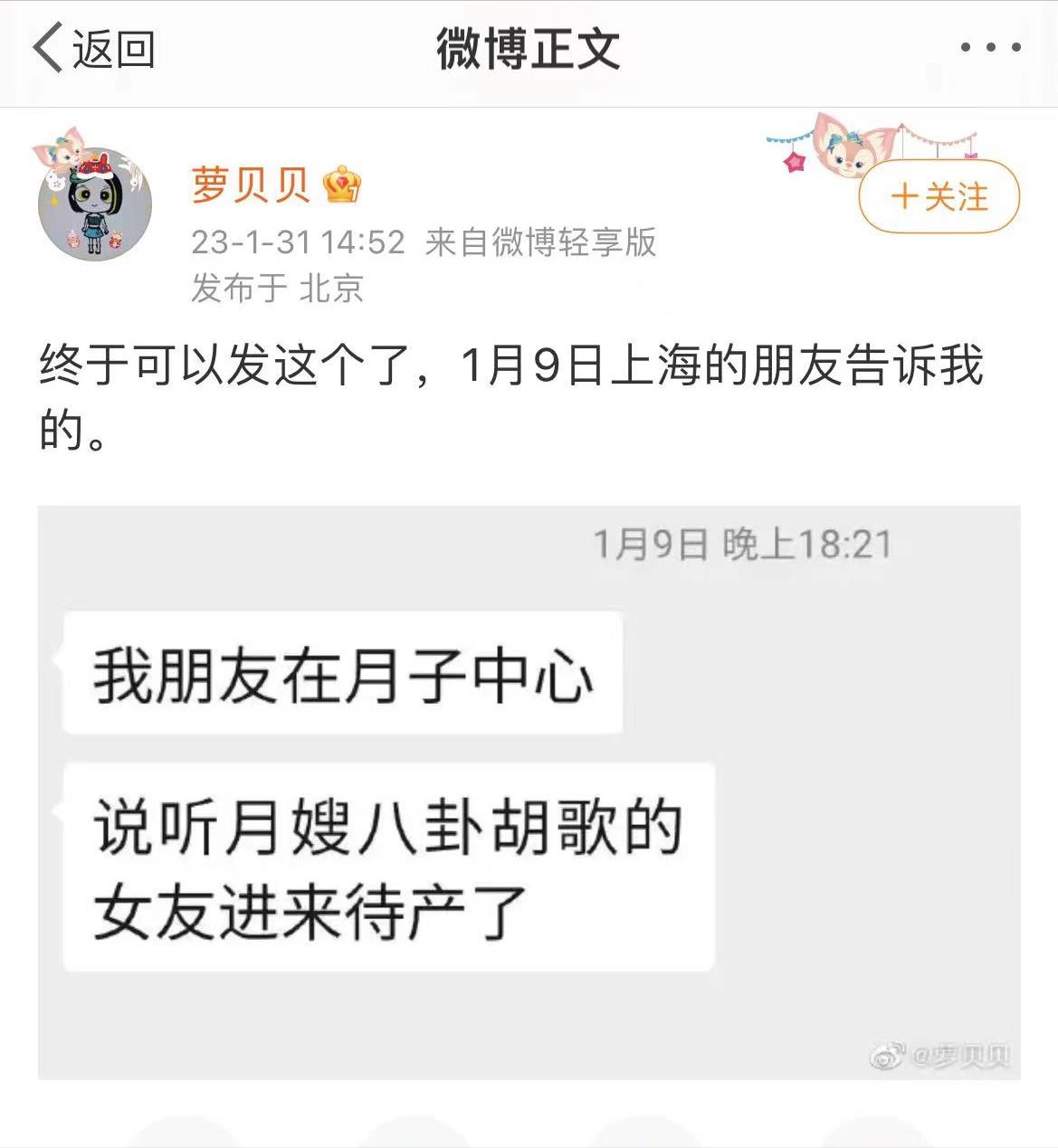The height and width of the screenshot is (1148, 1058).
Task: Open the three-dot overflow menu
Action: coord(990,48)
